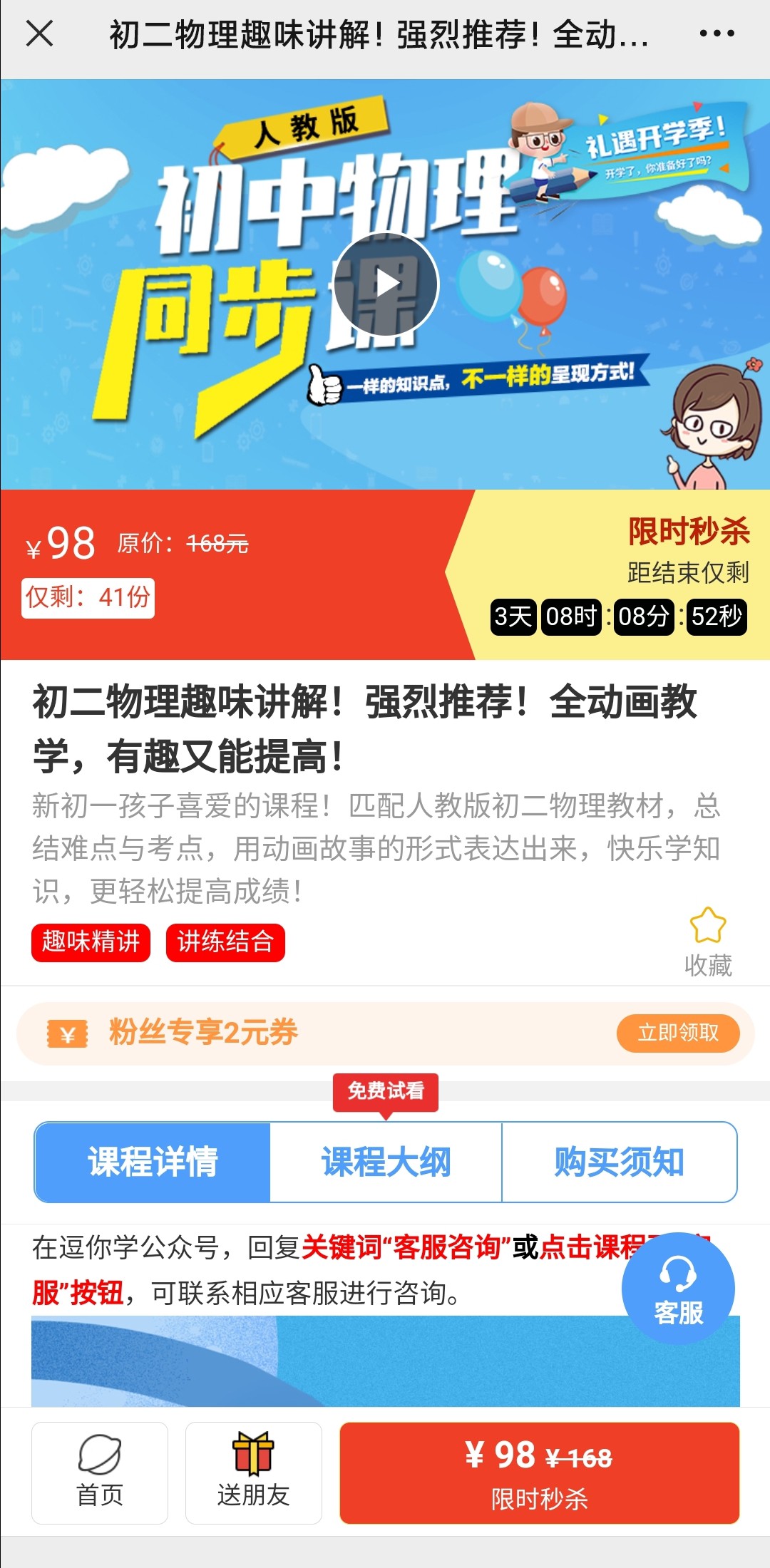This screenshot has width=770, height=1568.
Task: Open the three-dot overflow menu
Action: coord(716,33)
